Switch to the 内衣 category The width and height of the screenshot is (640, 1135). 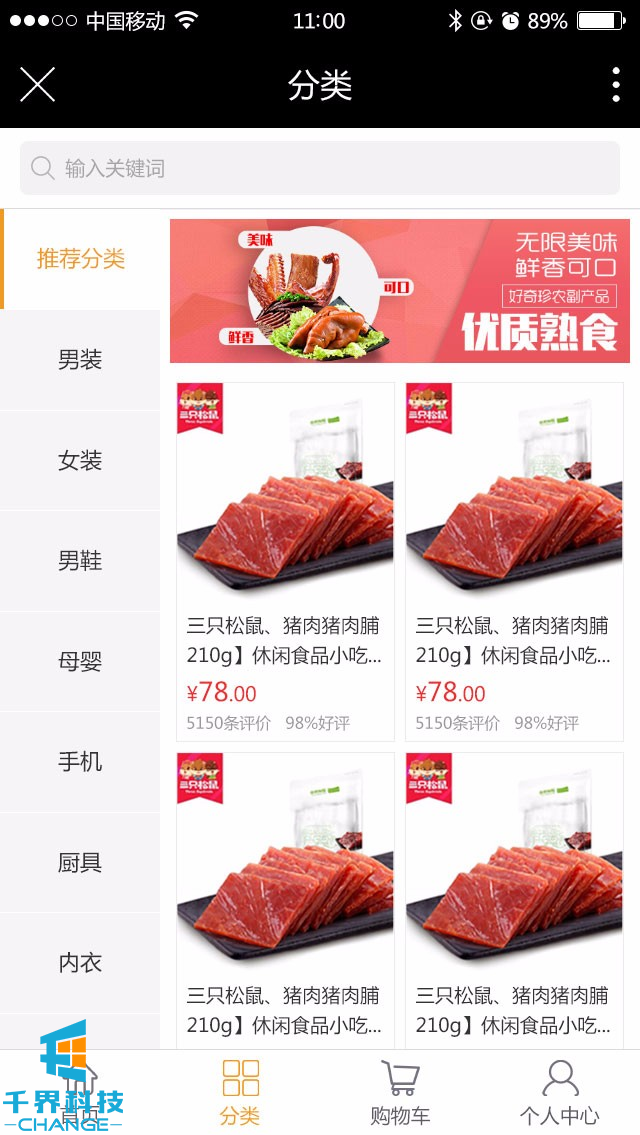tap(80, 963)
